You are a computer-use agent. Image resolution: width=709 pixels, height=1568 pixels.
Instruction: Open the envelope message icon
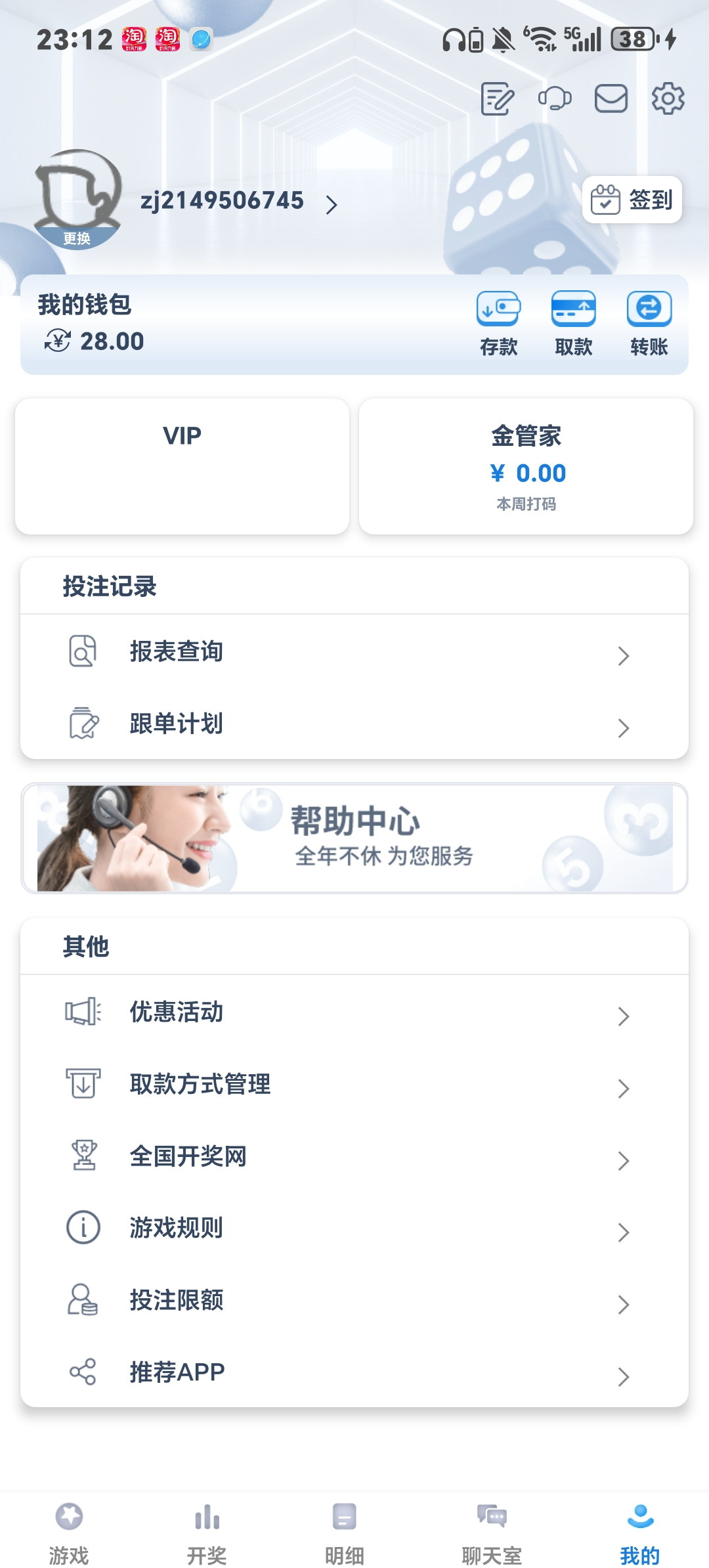pyautogui.click(x=611, y=98)
